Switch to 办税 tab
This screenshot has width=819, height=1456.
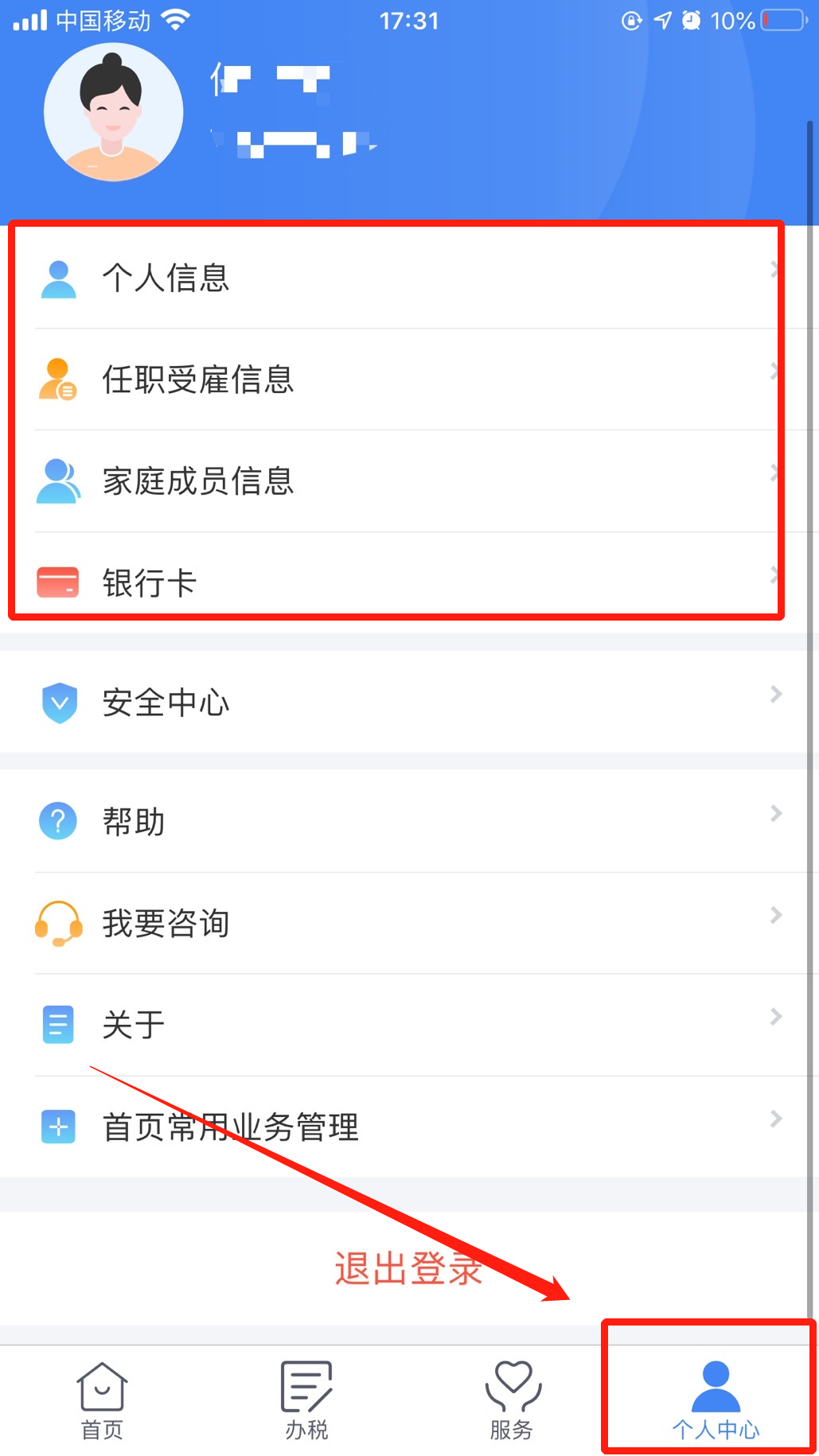306,1401
